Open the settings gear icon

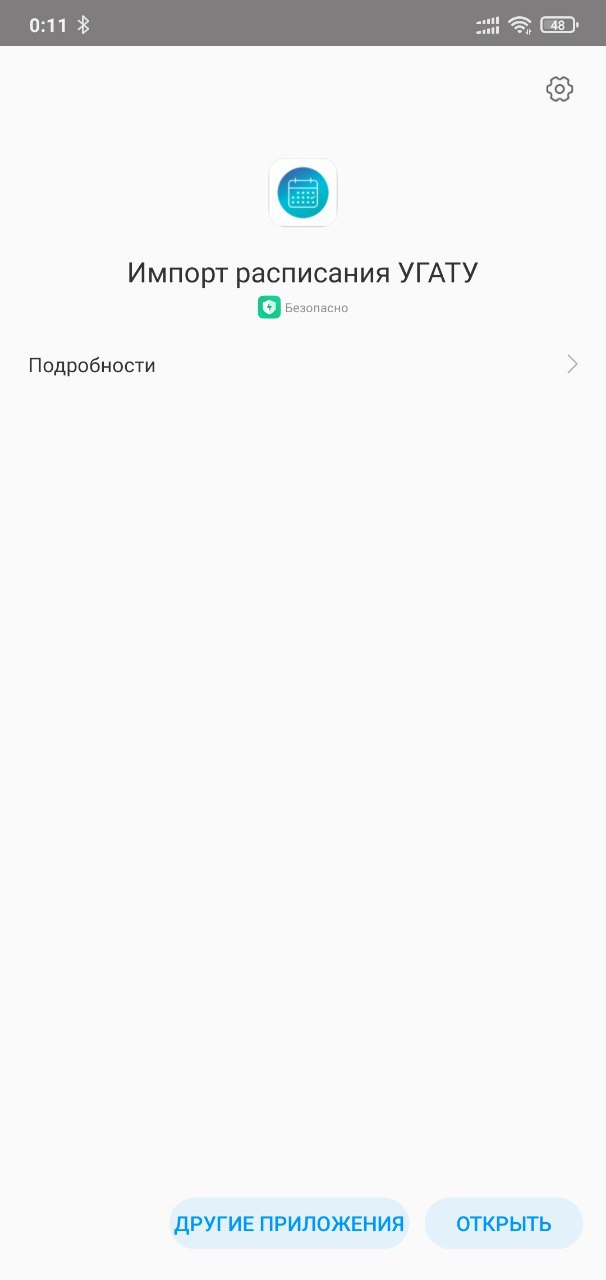[x=559, y=89]
